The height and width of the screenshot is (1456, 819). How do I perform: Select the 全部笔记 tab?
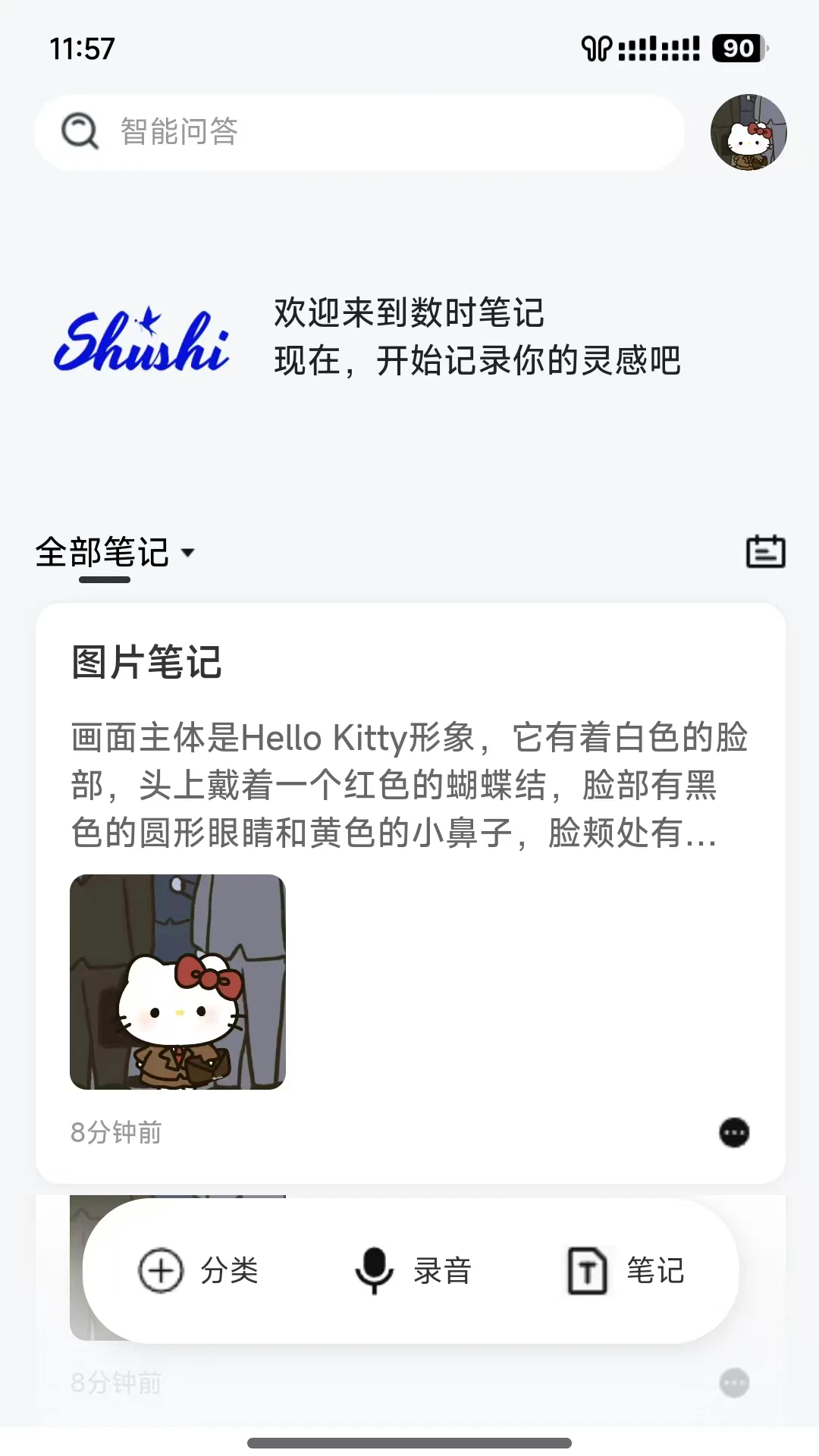[103, 553]
